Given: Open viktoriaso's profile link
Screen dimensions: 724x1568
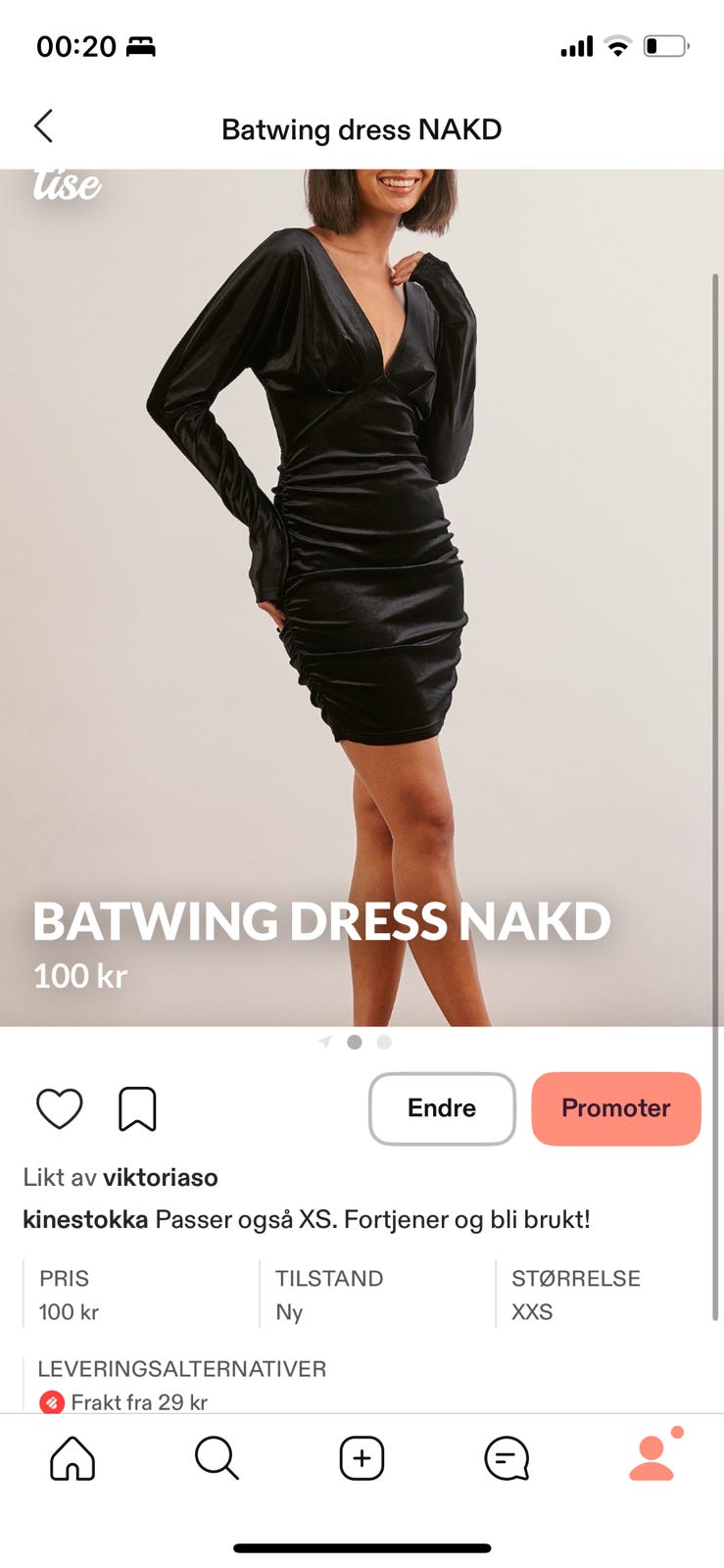Looking at the screenshot, I should pos(161,1177).
